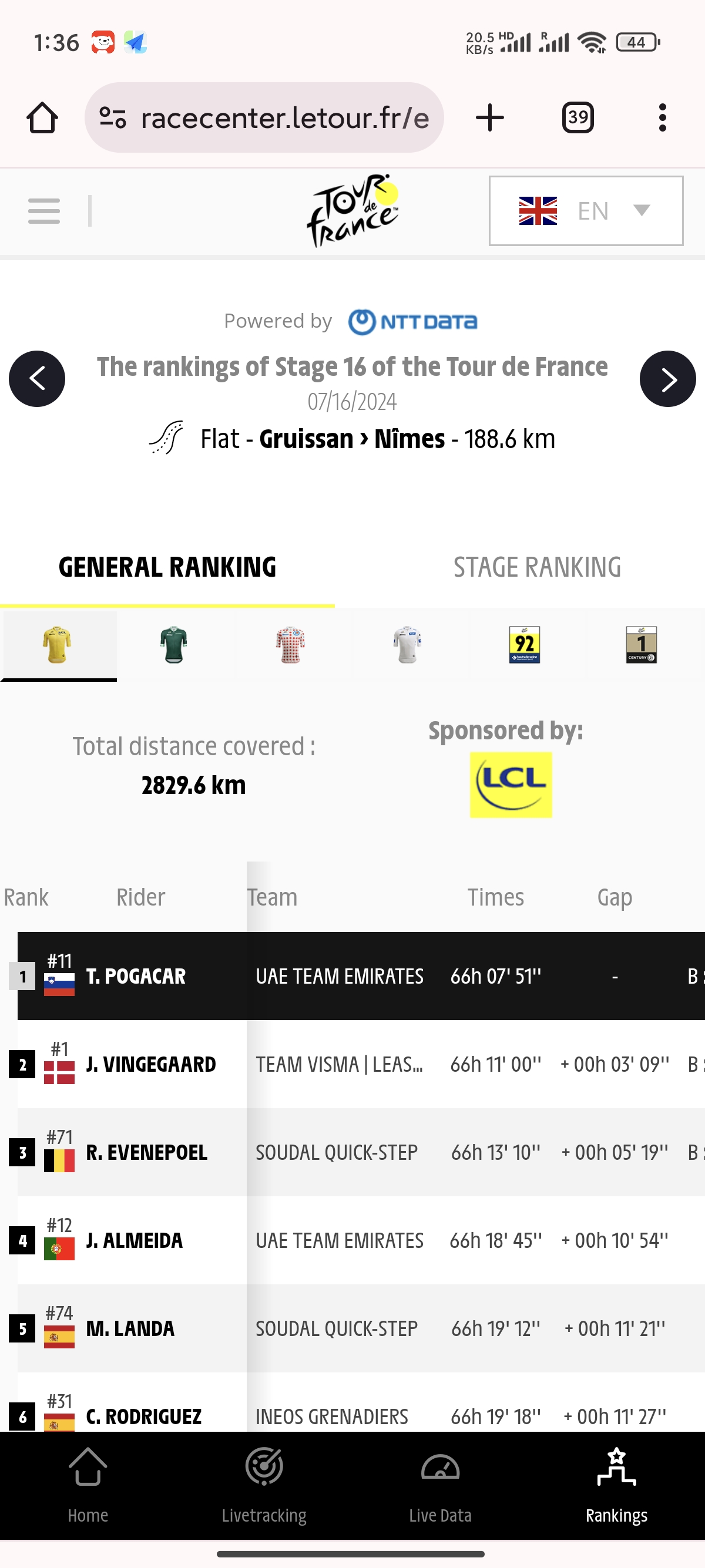Open the site hamburger menu

click(44, 211)
